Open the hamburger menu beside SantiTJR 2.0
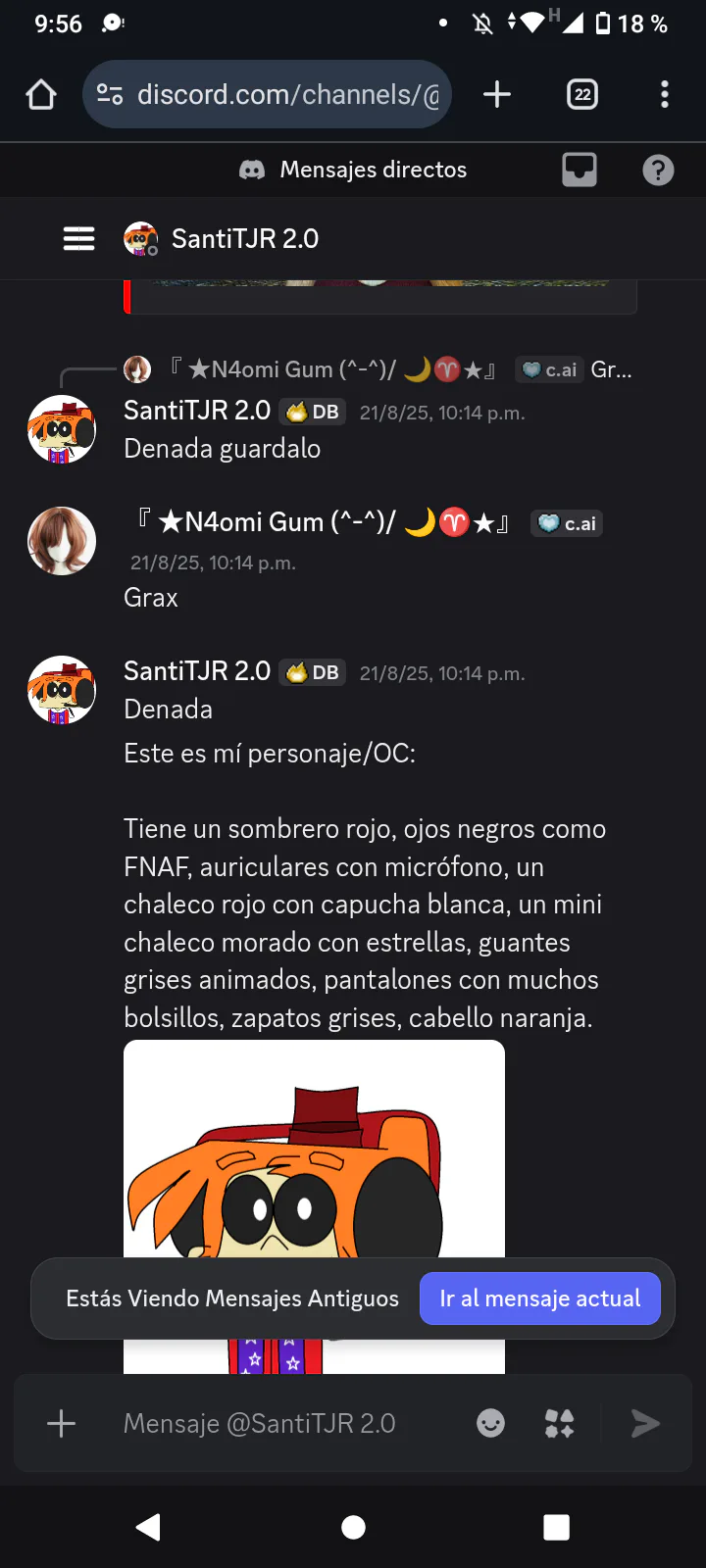706x1568 pixels. 78,239
